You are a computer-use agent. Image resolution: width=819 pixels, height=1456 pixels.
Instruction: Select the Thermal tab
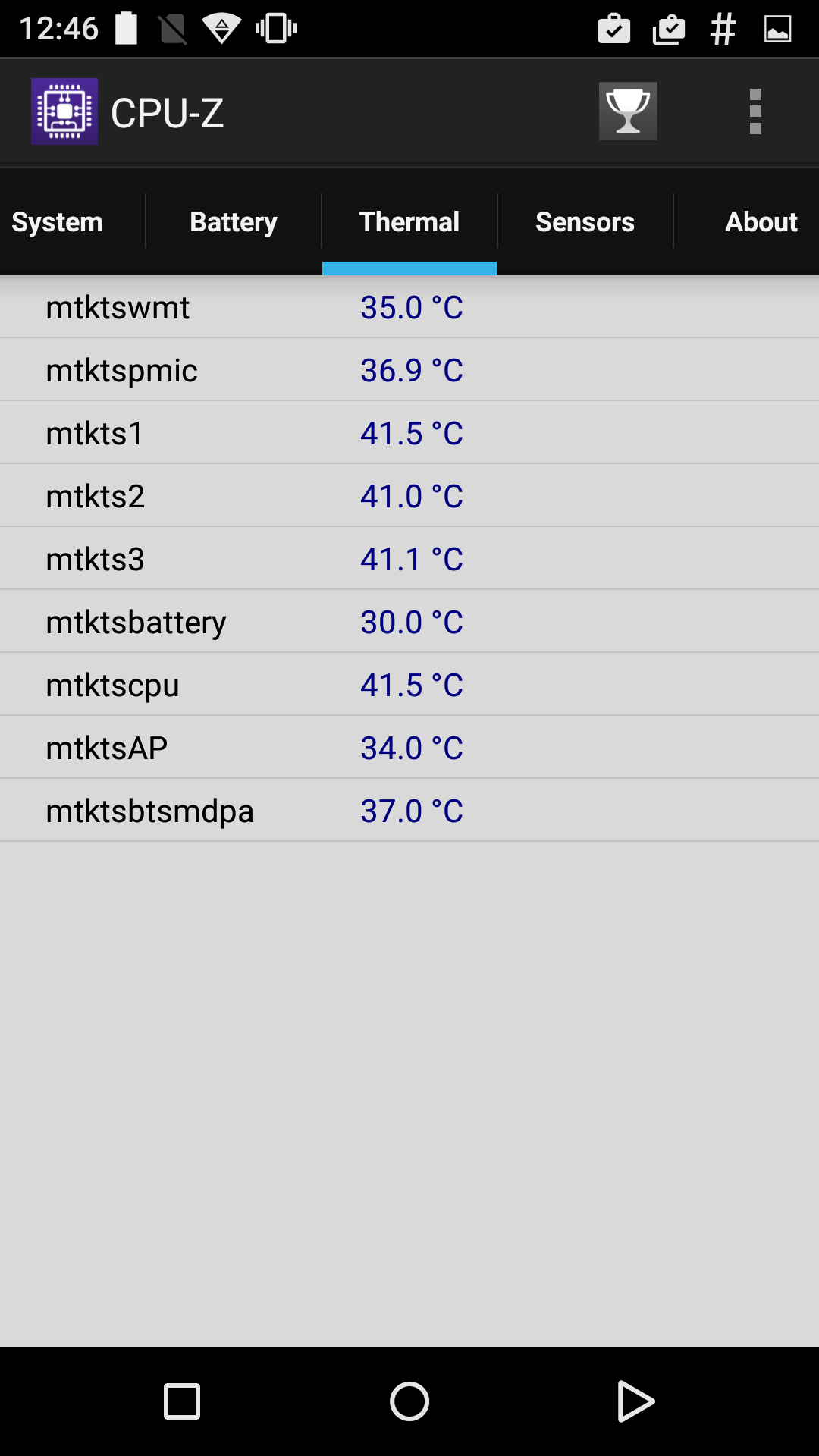point(409,222)
